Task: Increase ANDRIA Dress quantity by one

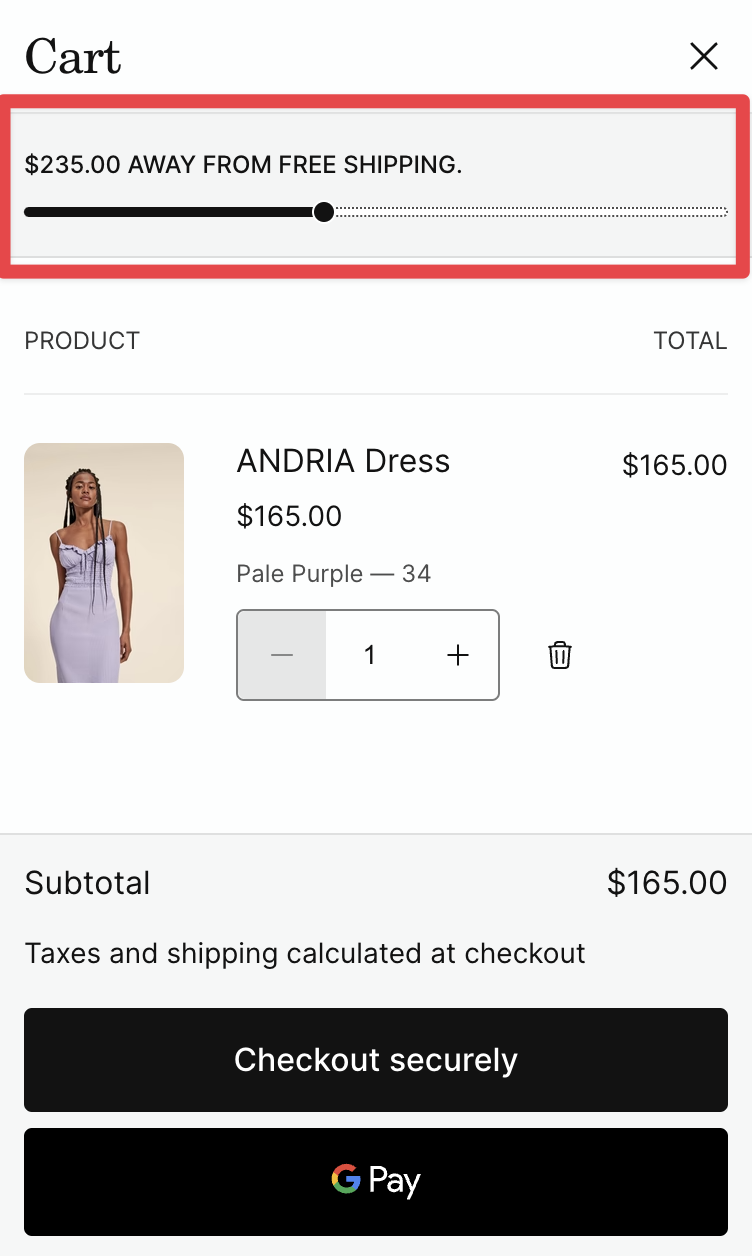Action: (458, 655)
